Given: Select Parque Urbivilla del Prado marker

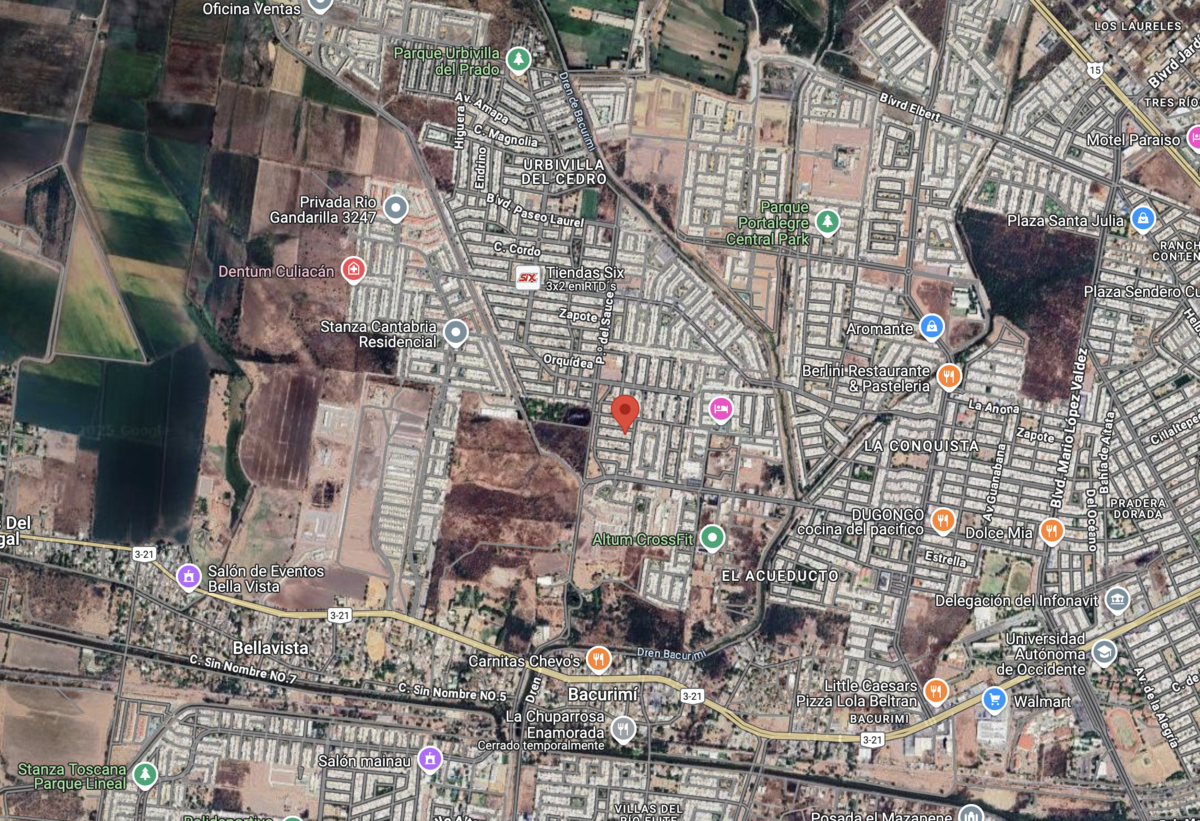Looking at the screenshot, I should point(518,60).
